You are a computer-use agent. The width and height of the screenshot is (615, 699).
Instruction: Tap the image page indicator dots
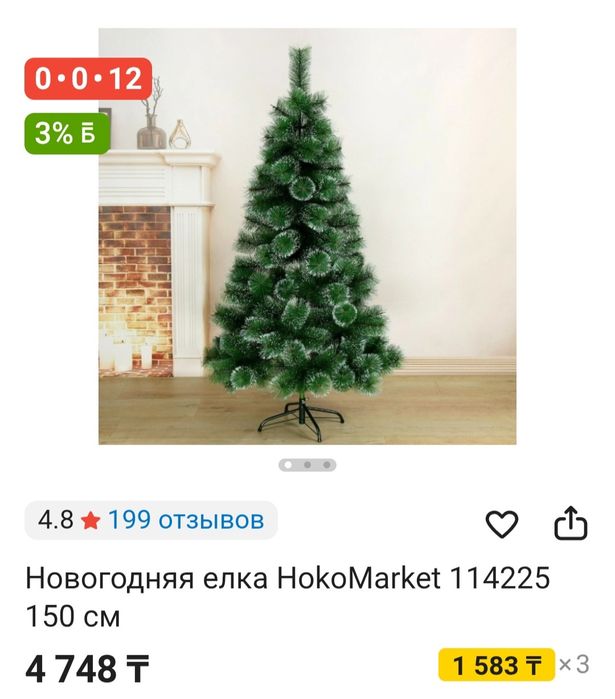coord(307,465)
